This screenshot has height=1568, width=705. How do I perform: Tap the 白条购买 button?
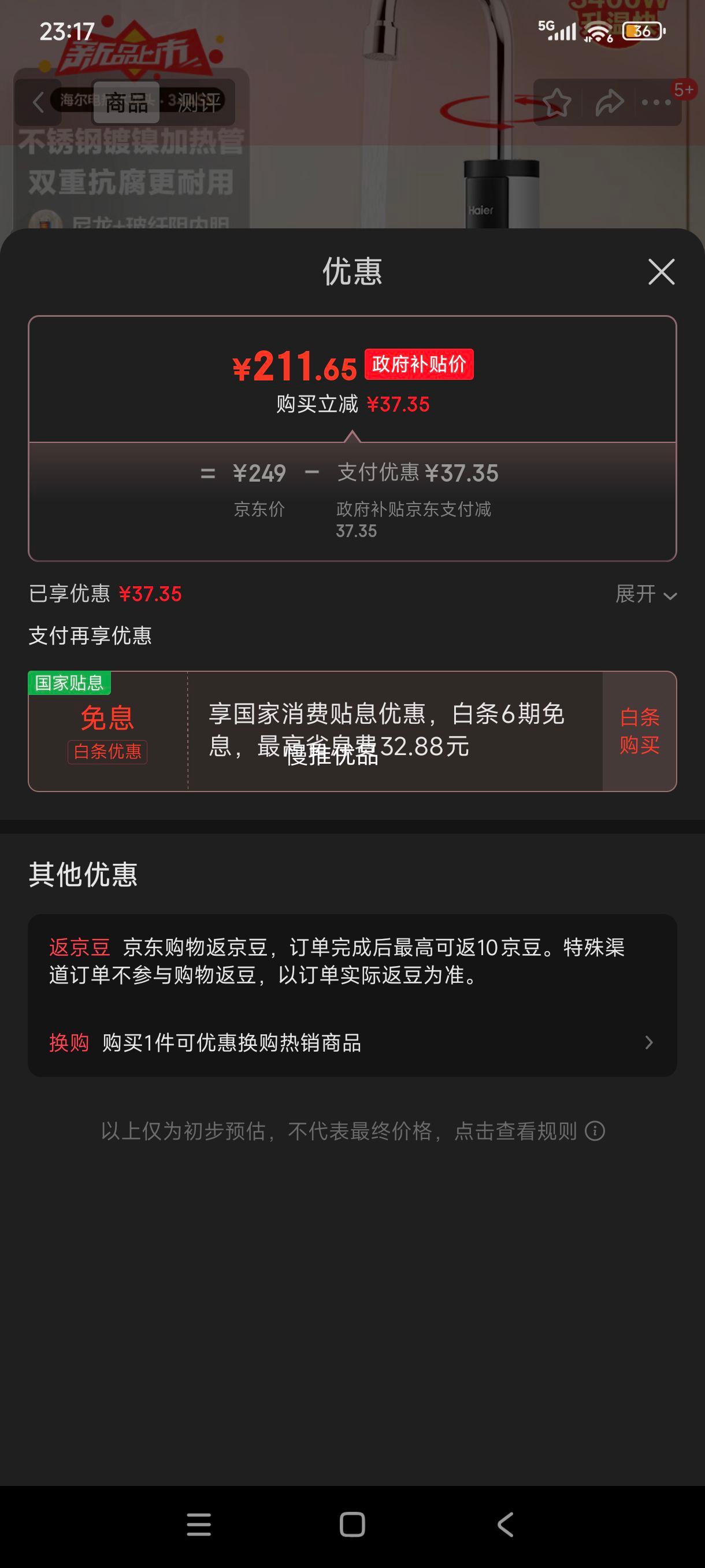pyautogui.click(x=639, y=731)
